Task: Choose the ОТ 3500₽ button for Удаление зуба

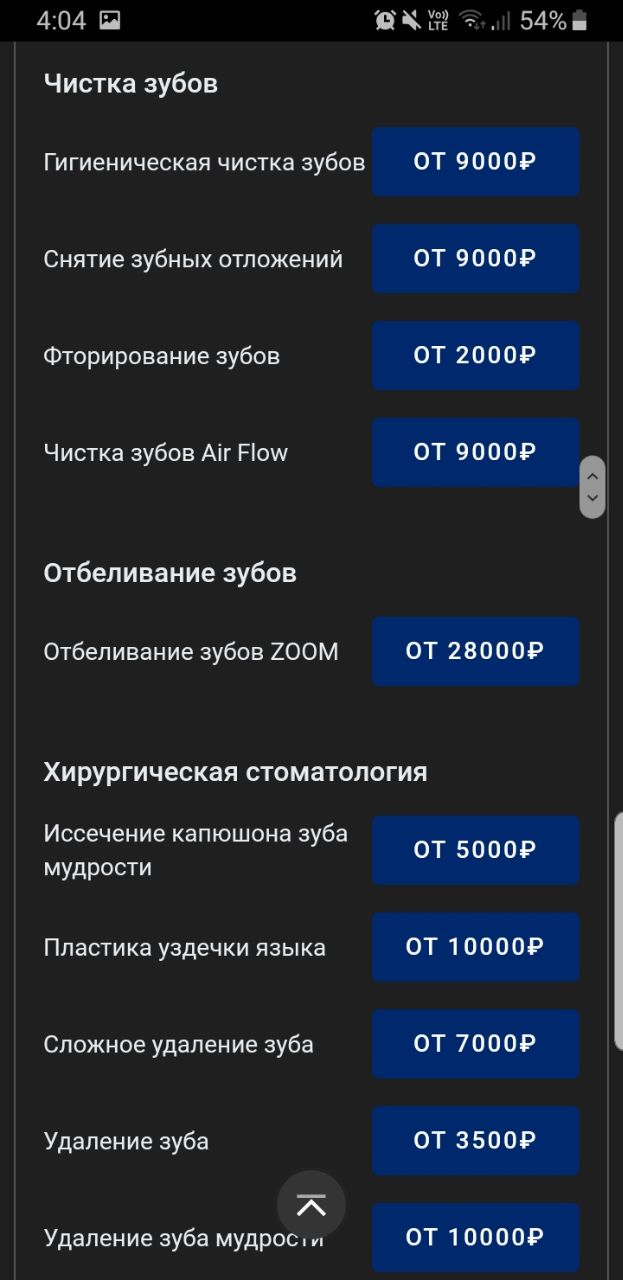Action: click(x=475, y=1142)
